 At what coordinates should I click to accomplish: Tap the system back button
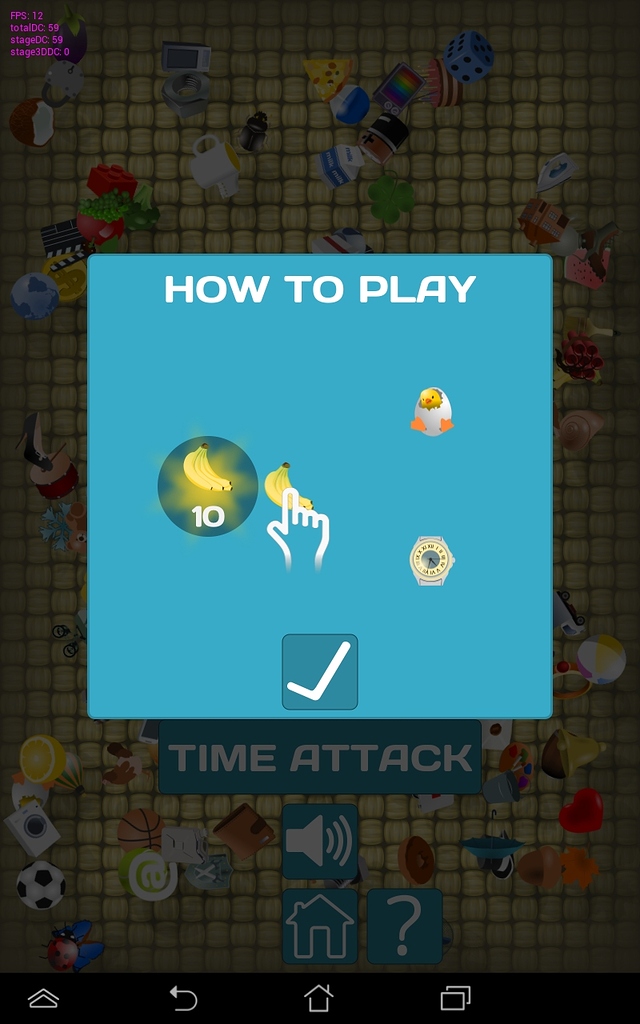click(184, 999)
